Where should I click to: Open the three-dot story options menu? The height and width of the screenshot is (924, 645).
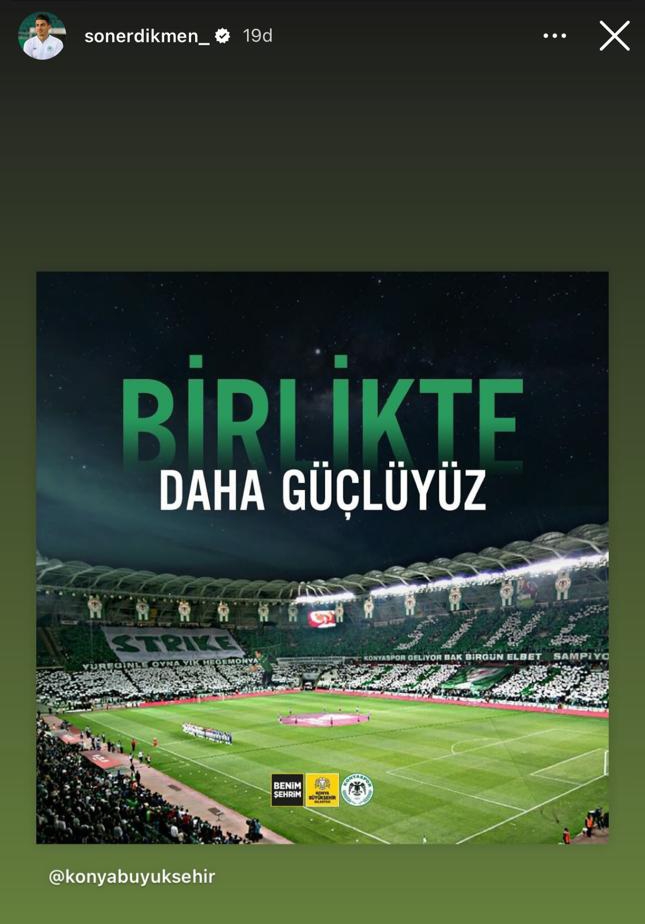coord(554,36)
